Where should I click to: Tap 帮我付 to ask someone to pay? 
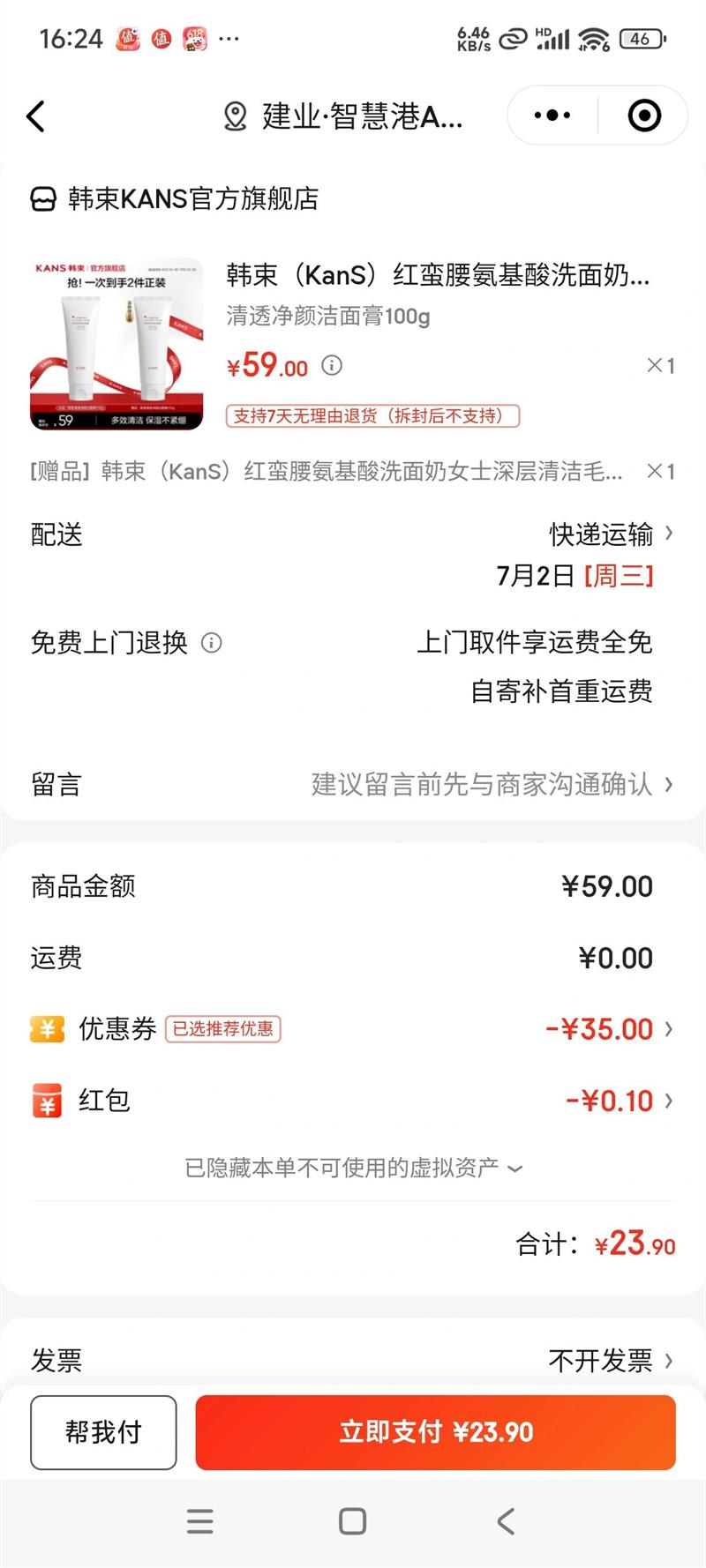tap(103, 1432)
